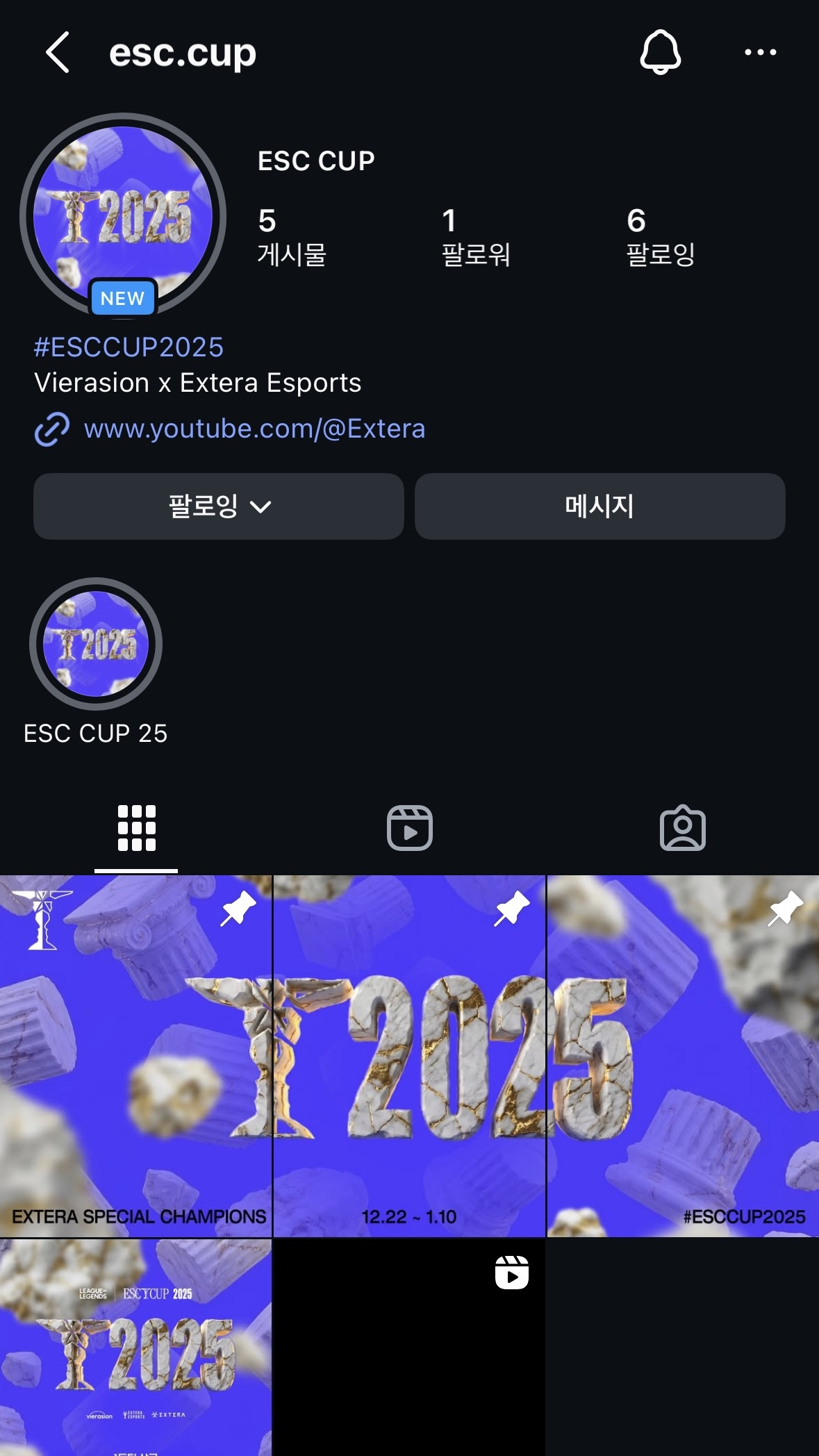This screenshot has width=819, height=1456.
Task: Expand the 팔로잉 following dropdown
Action: 219,506
